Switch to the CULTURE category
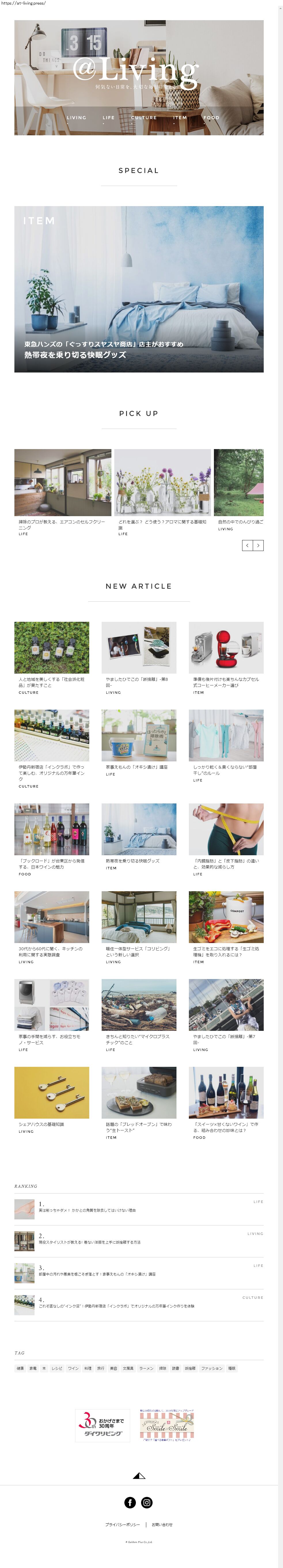Image resolution: width=283 pixels, height=1568 pixels. click(144, 117)
